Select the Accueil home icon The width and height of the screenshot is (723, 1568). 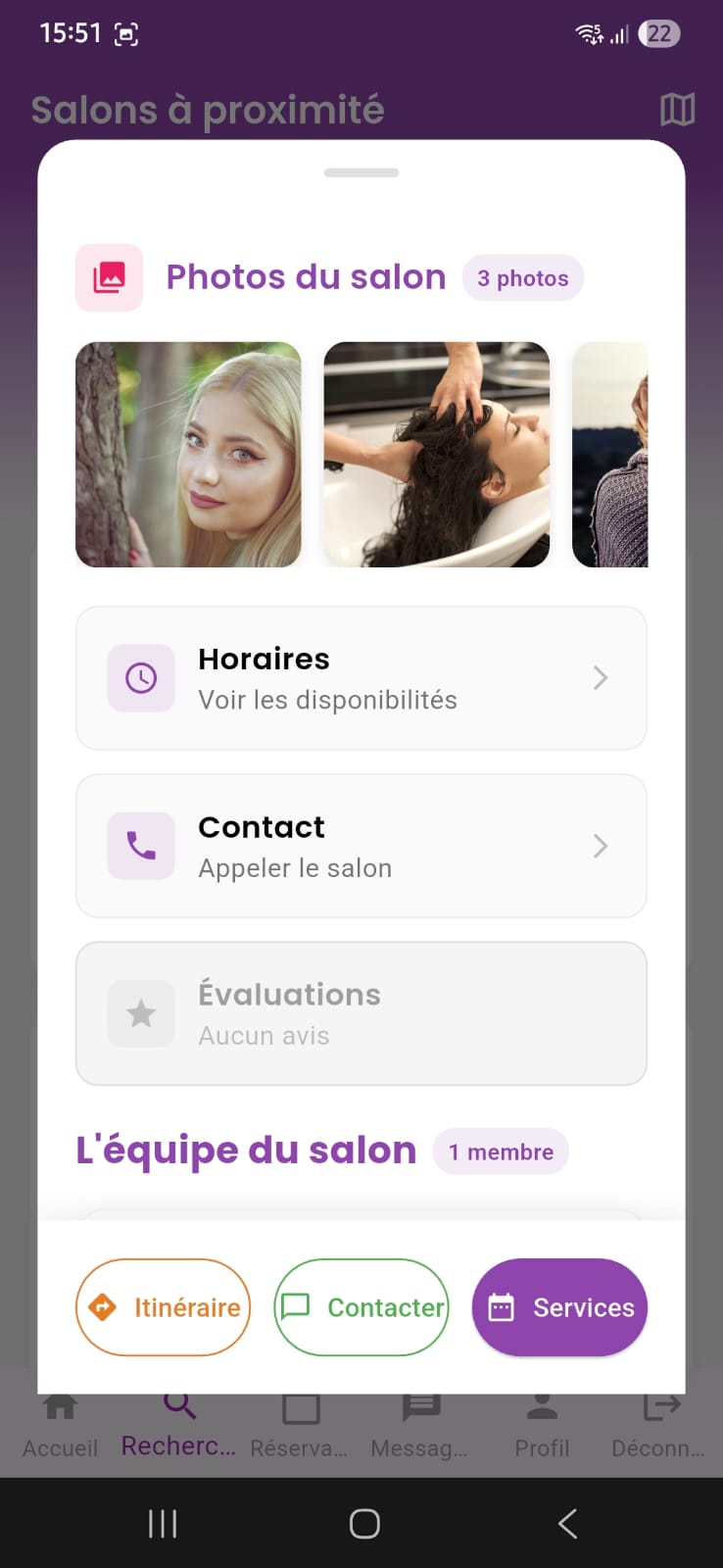click(x=59, y=1405)
